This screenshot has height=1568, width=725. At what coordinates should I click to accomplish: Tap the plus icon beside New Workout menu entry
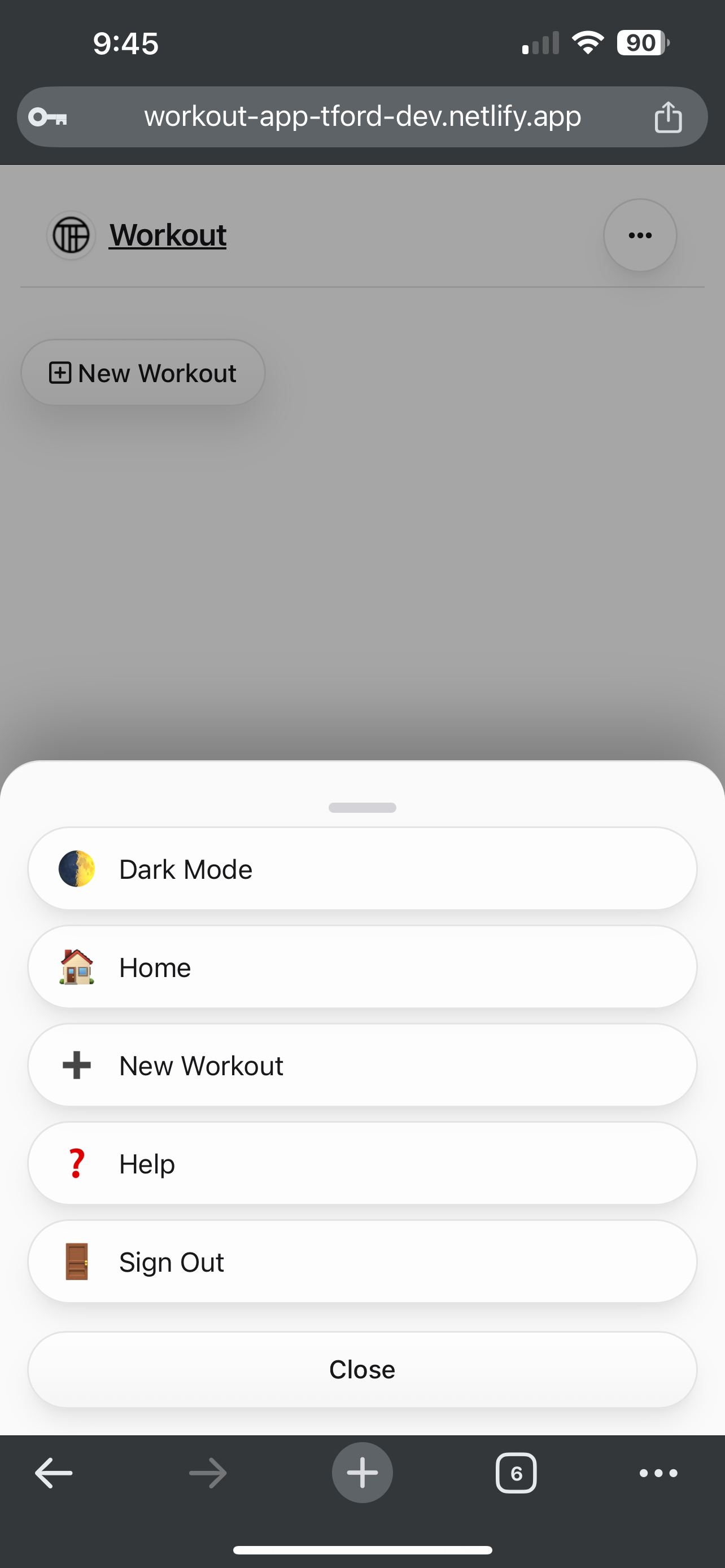(x=76, y=1065)
